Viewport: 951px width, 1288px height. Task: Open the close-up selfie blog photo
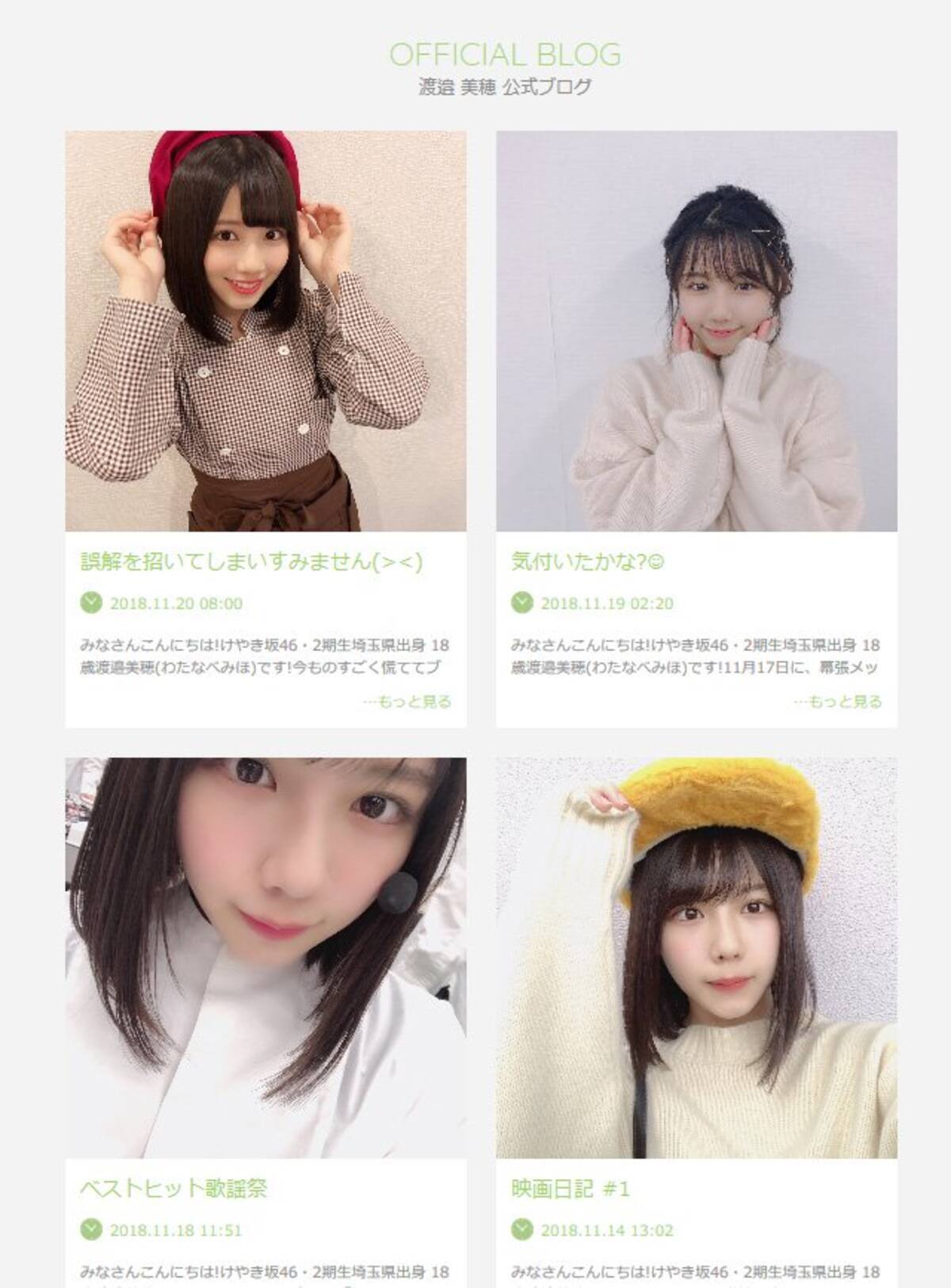pos(265,957)
